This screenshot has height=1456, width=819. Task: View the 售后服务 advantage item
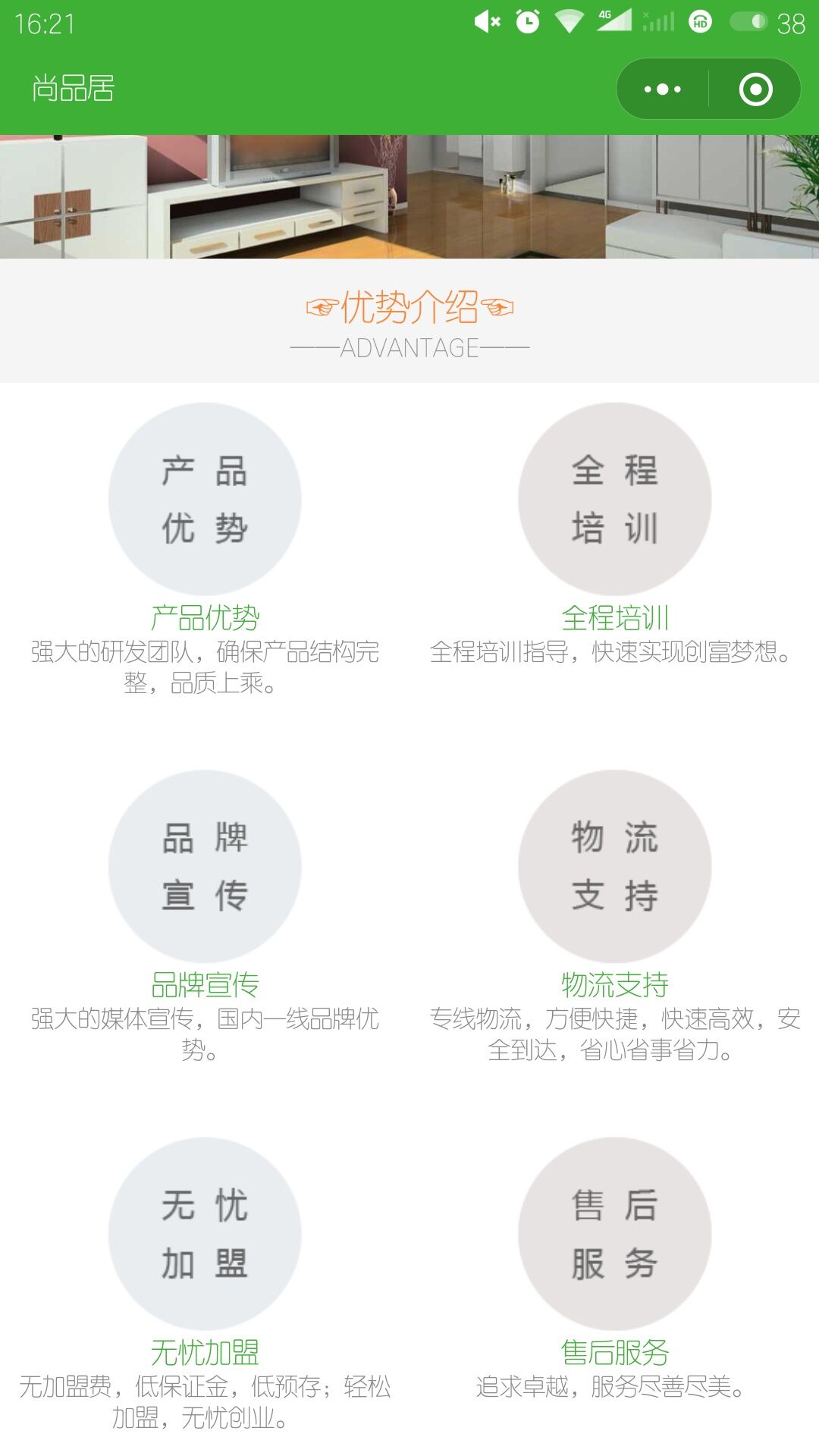[614, 1233]
